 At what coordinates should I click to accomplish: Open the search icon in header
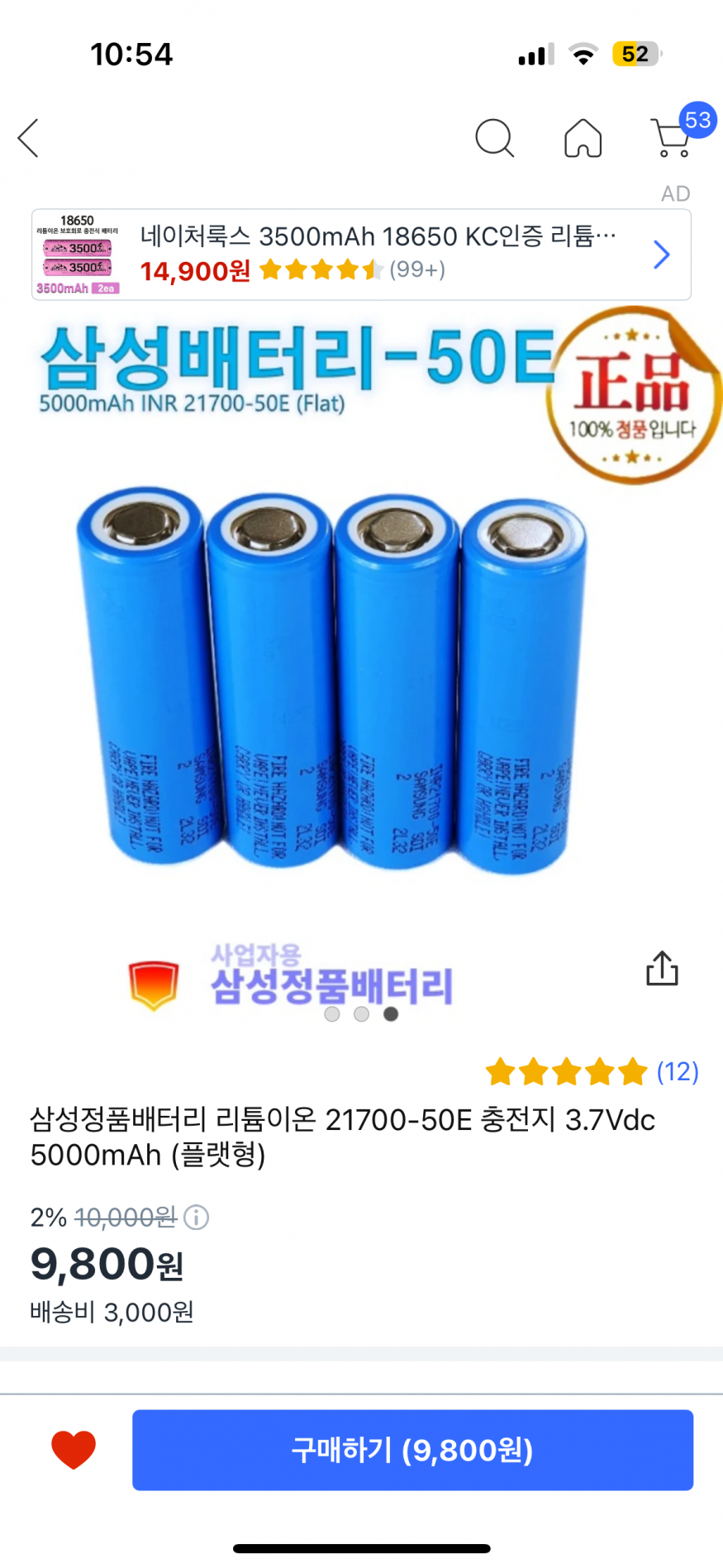pyautogui.click(x=495, y=138)
